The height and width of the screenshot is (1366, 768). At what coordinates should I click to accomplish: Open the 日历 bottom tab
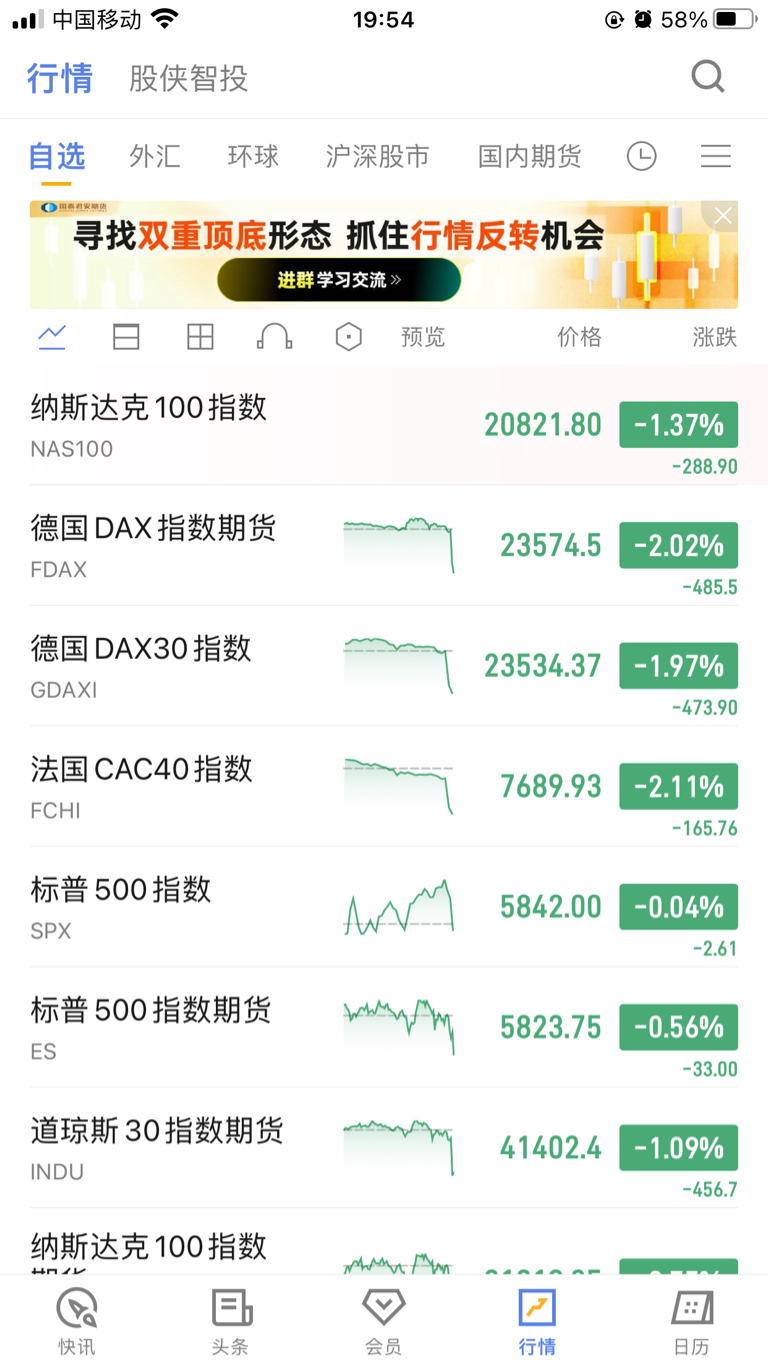click(691, 1321)
